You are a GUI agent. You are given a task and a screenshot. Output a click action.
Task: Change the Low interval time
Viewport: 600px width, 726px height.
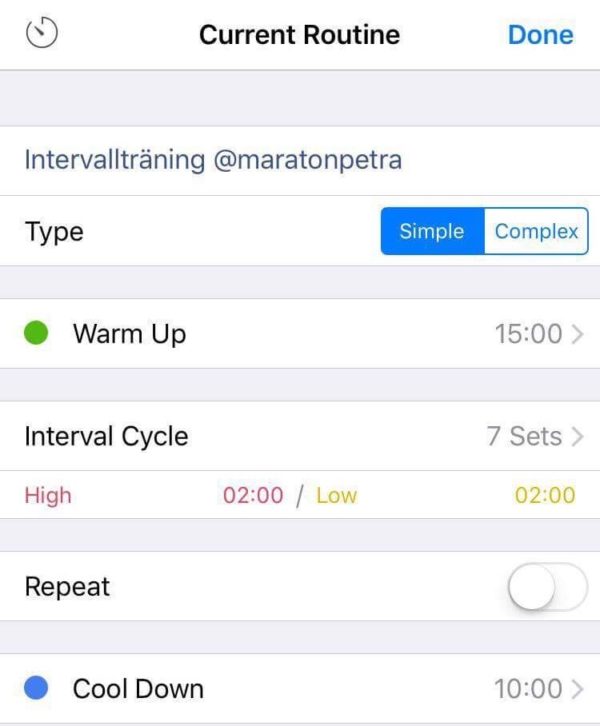(x=544, y=495)
